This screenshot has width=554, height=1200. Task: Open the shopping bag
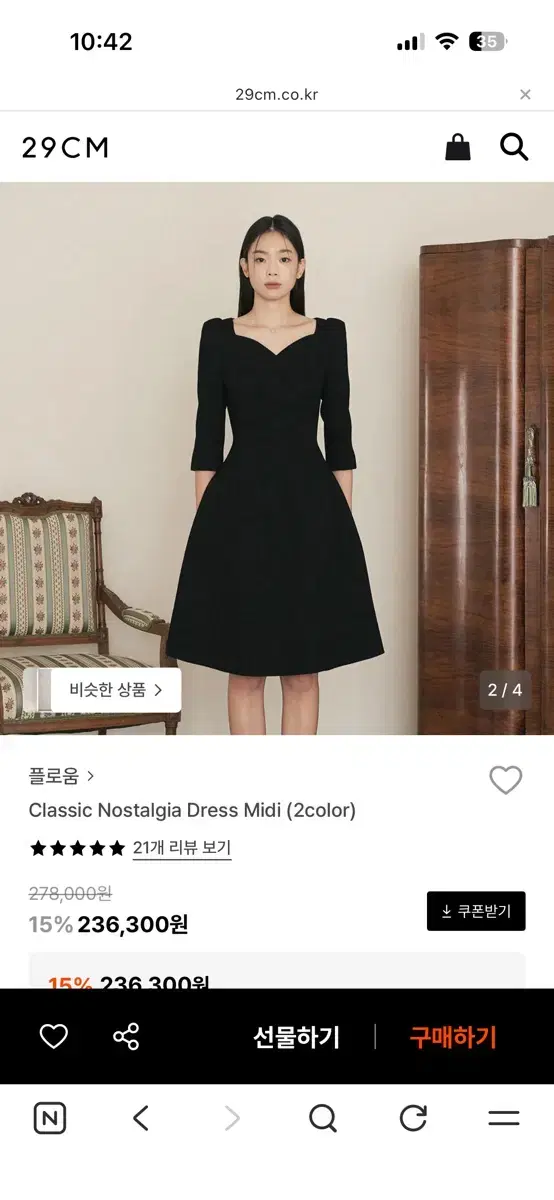458,148
